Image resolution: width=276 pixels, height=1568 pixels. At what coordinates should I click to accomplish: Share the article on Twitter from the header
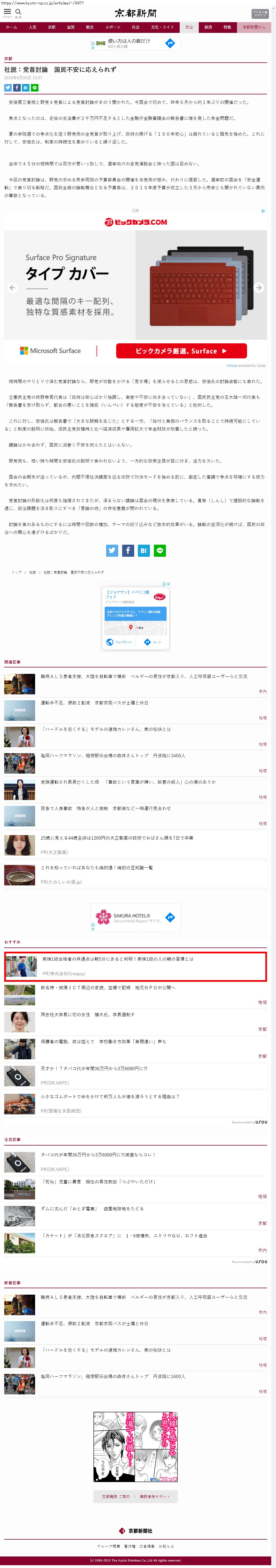8,88
